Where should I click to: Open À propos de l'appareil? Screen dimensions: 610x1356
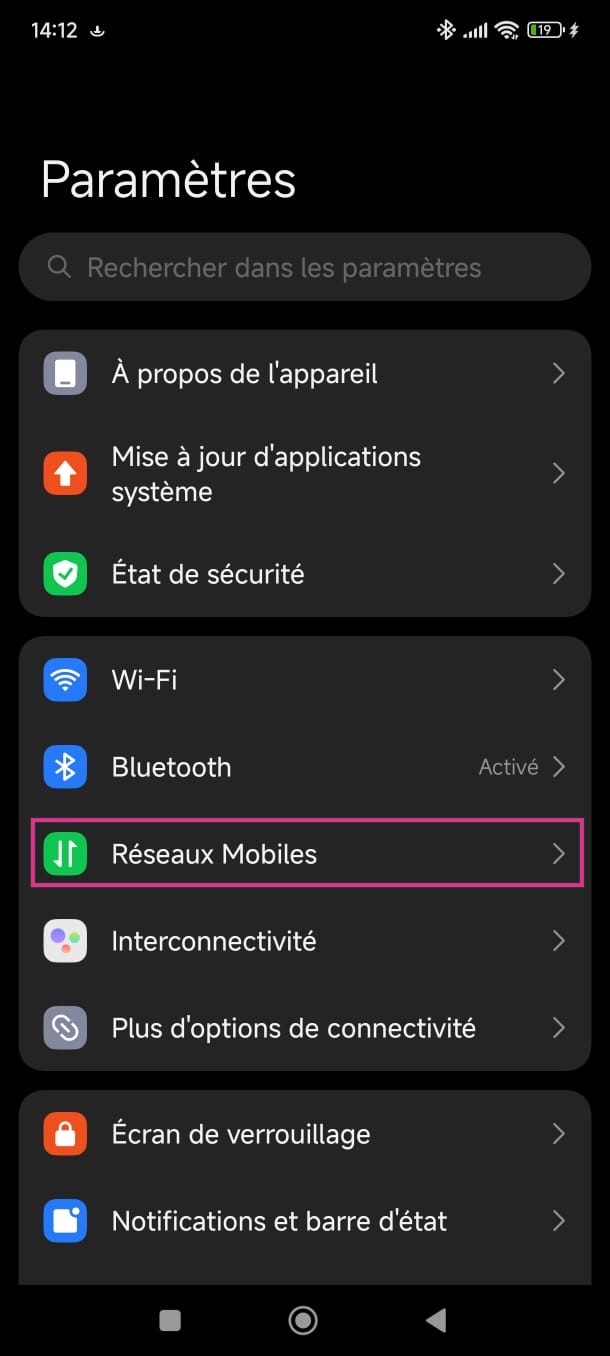click(x=304, y=374)
